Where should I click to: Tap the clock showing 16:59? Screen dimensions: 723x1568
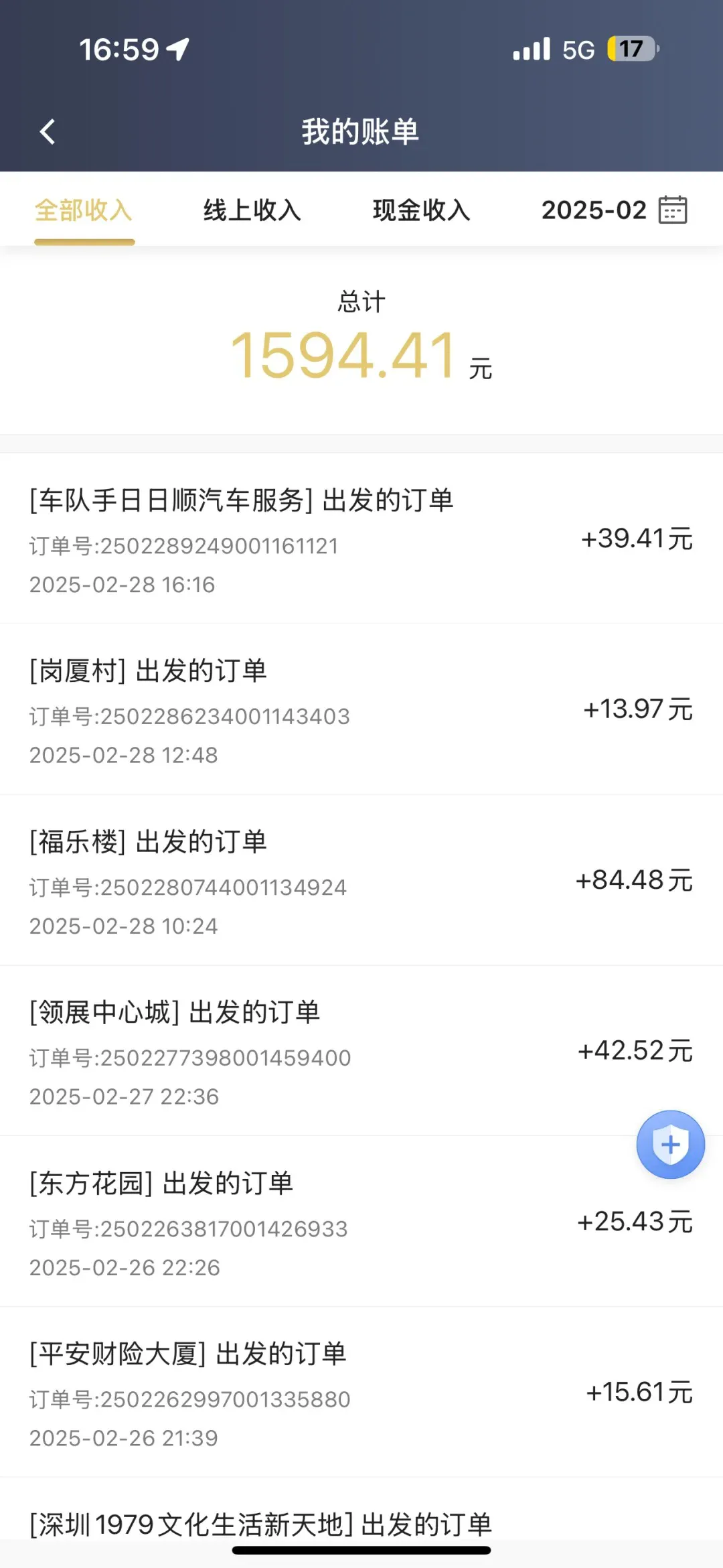click(118, 48)
